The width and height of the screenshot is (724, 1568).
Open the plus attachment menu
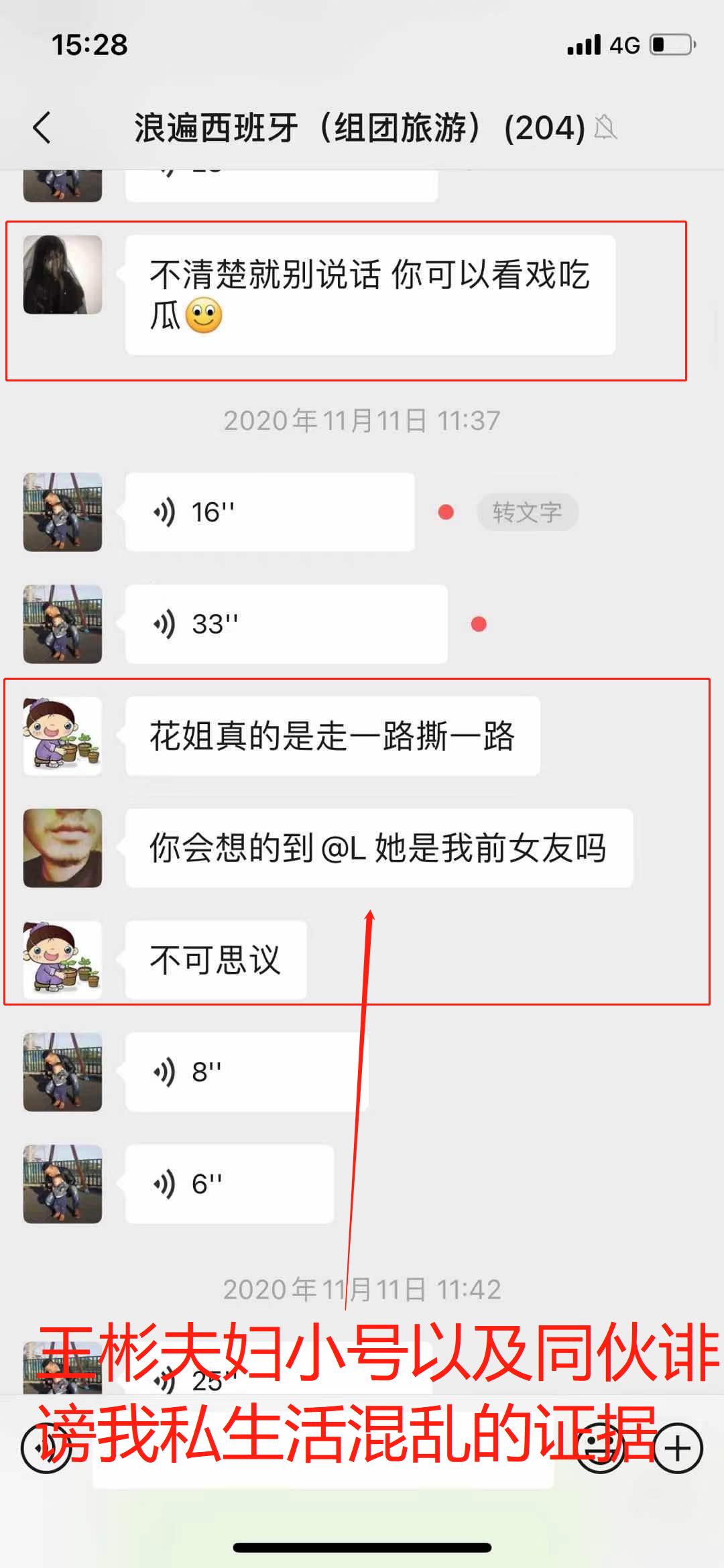pyautogui.click(x=677, y=1448)
